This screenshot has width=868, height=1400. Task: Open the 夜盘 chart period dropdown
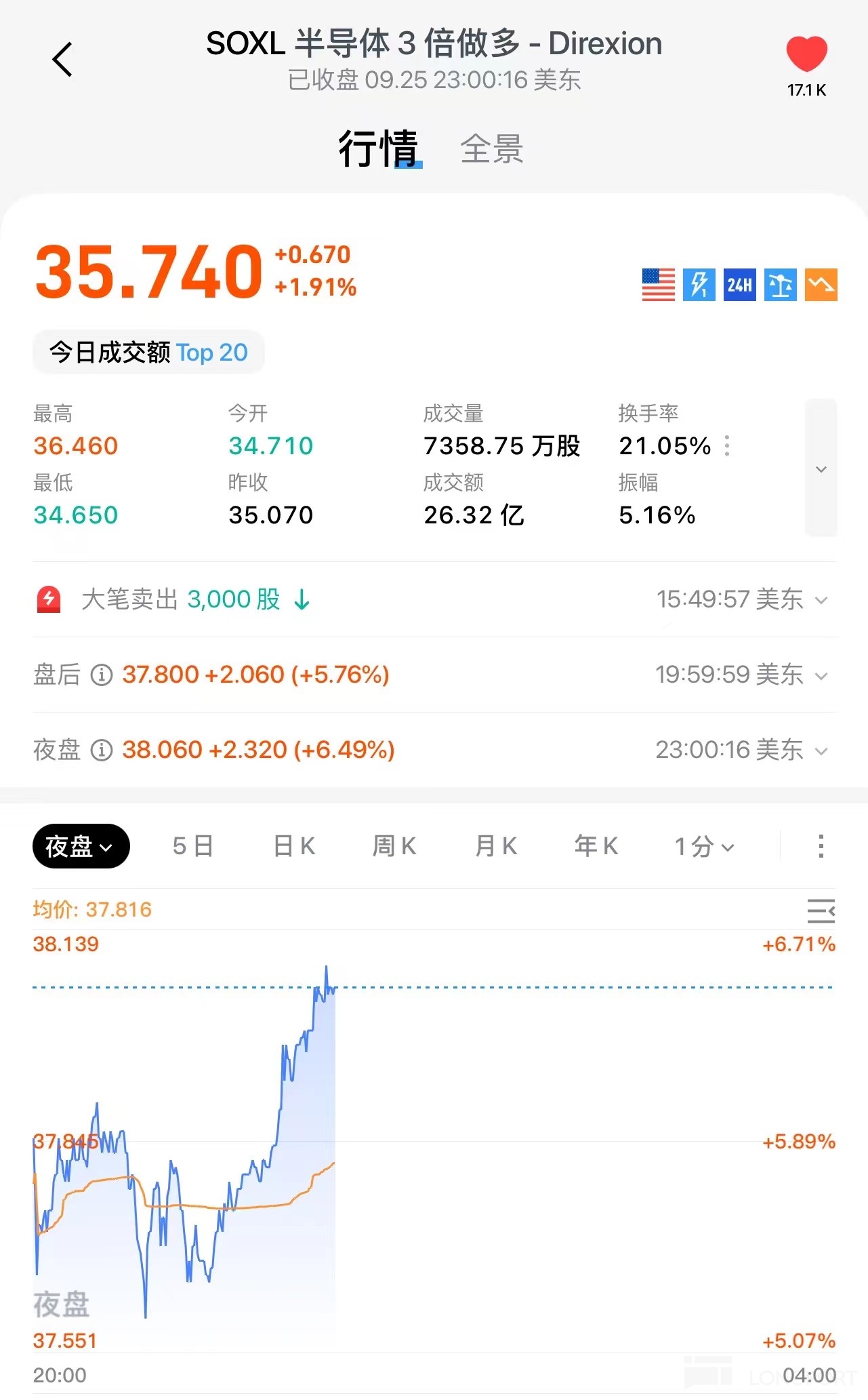pyautogui.click(x=81, y=846)
